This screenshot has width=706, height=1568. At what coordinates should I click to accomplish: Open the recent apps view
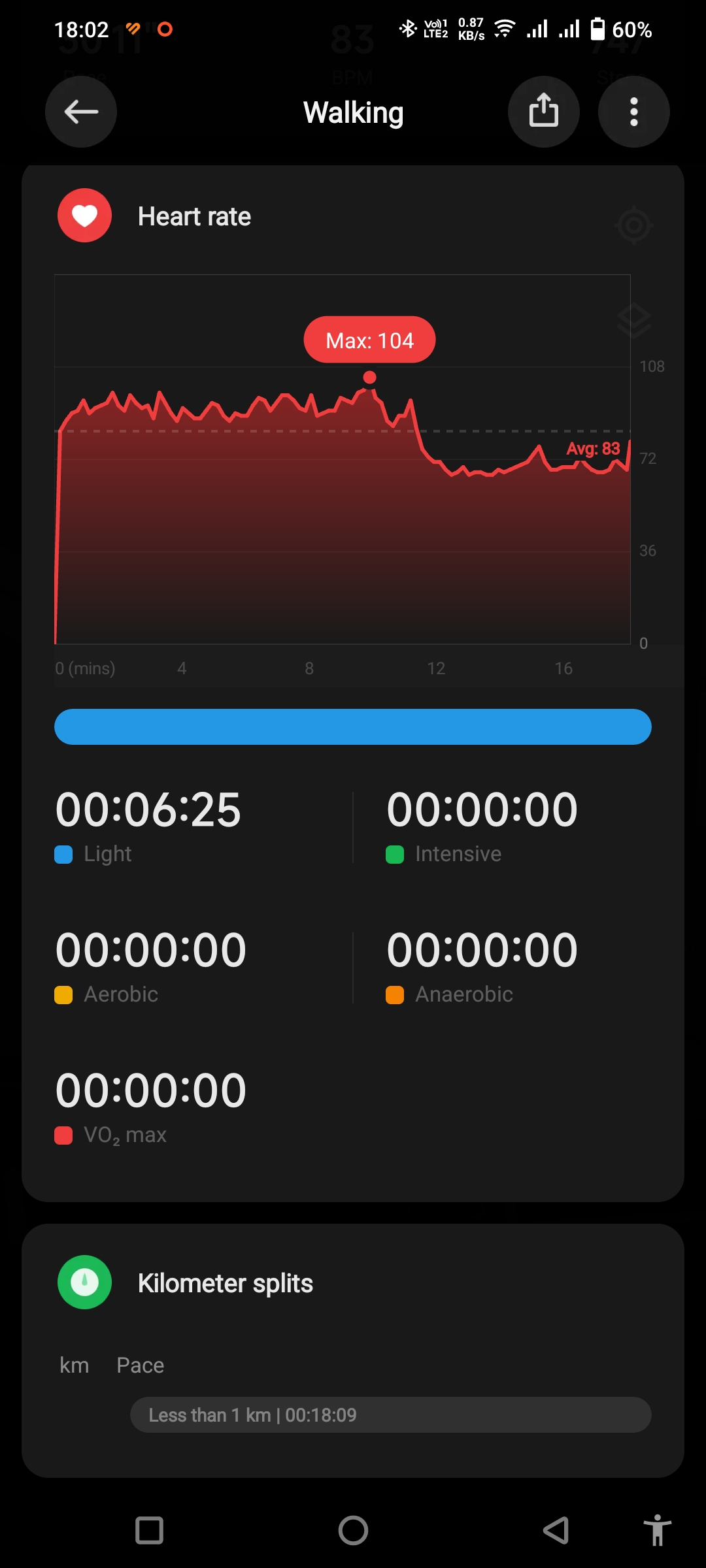(x=149, y=1530)
